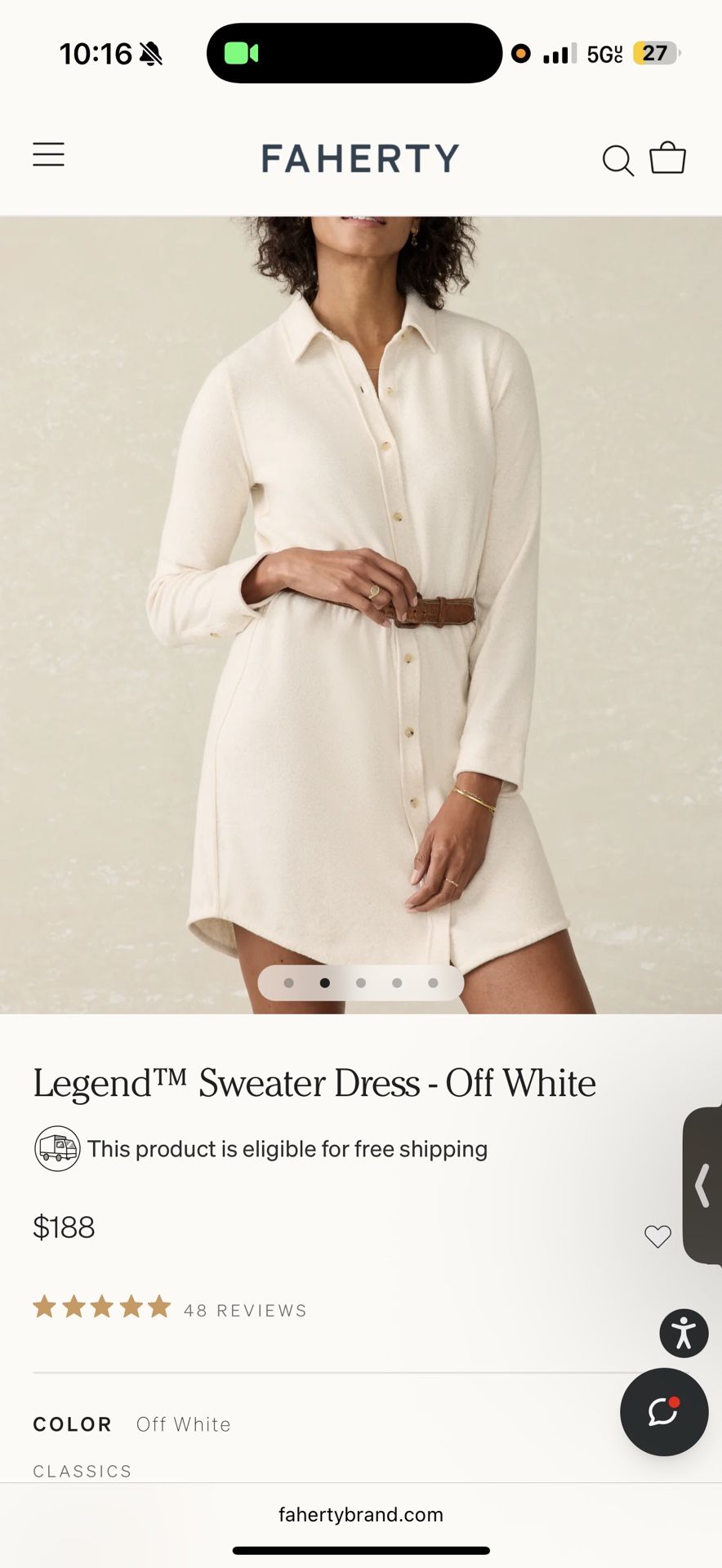Click the five-star rating link
Screen dimensions: 722x1568
click(x=102, y=1307)
